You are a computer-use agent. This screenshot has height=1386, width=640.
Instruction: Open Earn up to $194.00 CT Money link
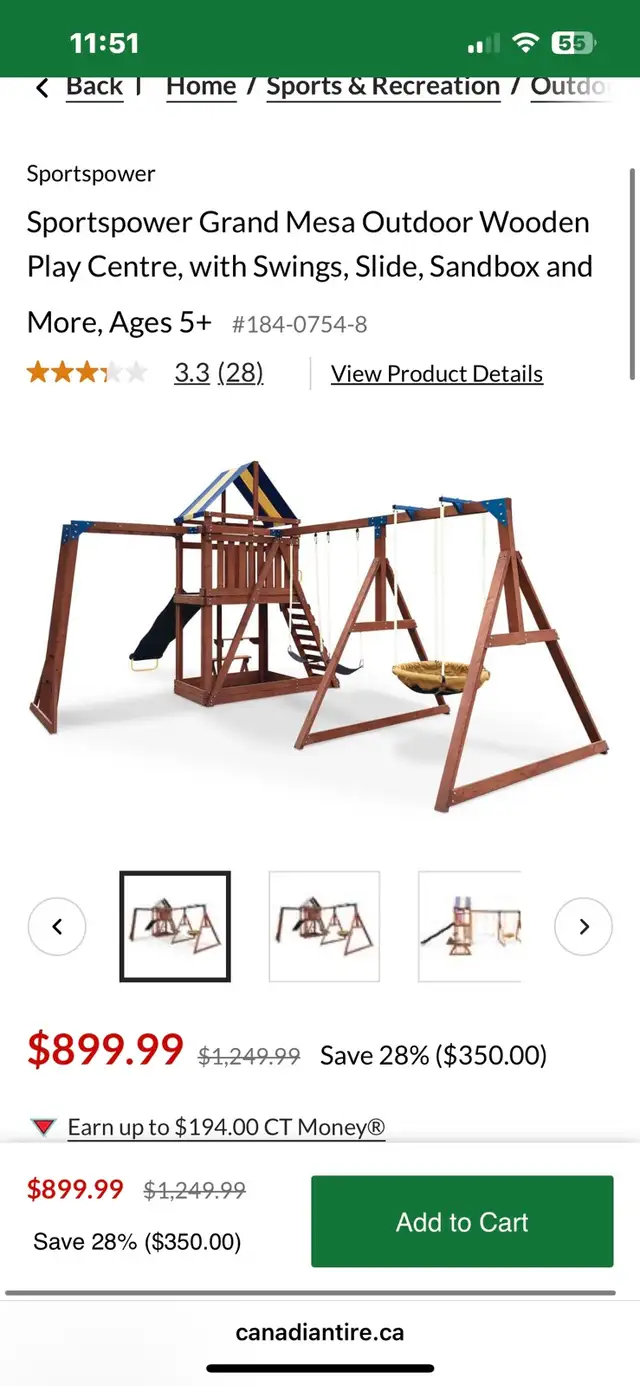pos(226,1127)
